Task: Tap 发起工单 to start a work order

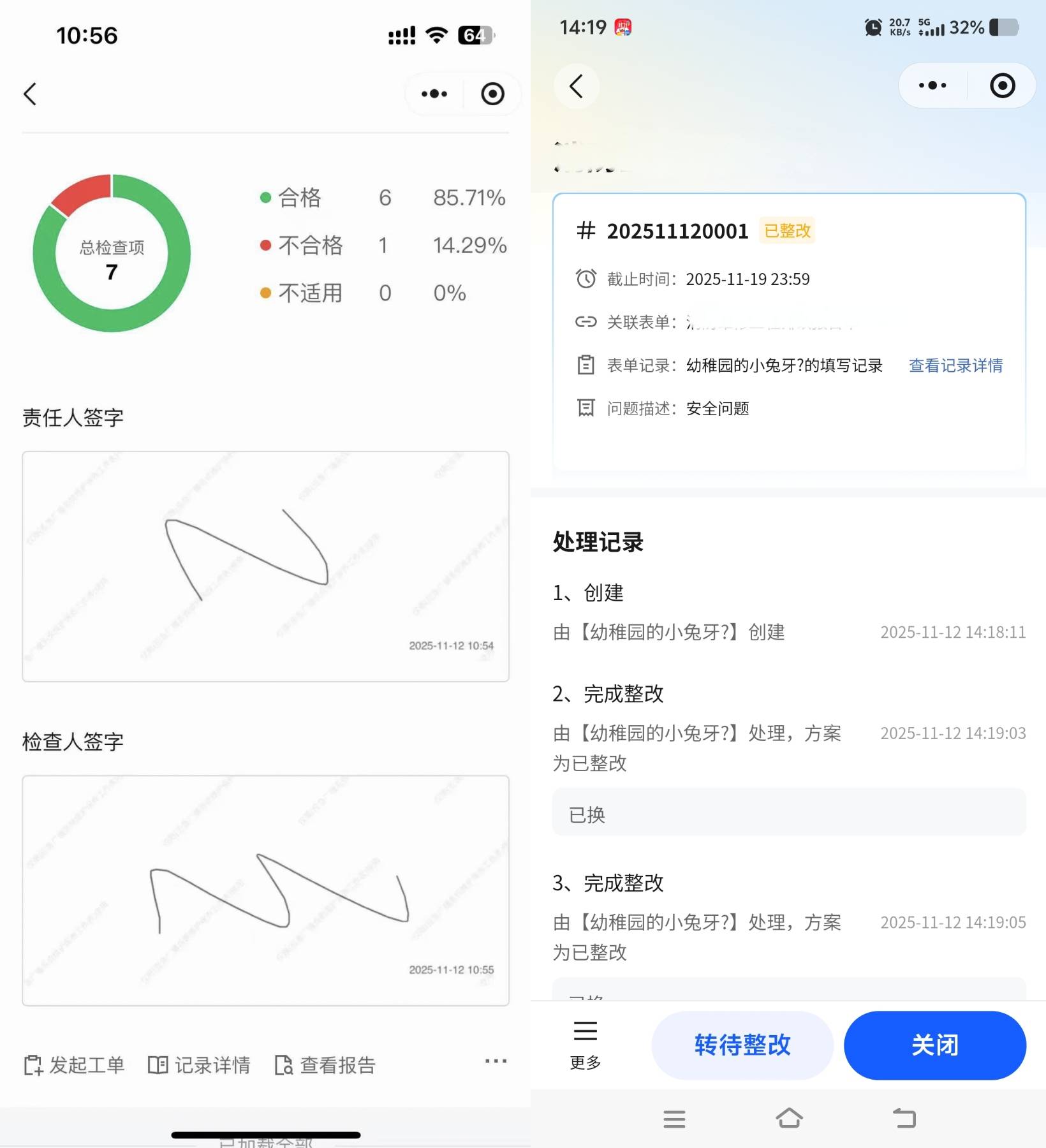Action: [x=75, y=1064]
